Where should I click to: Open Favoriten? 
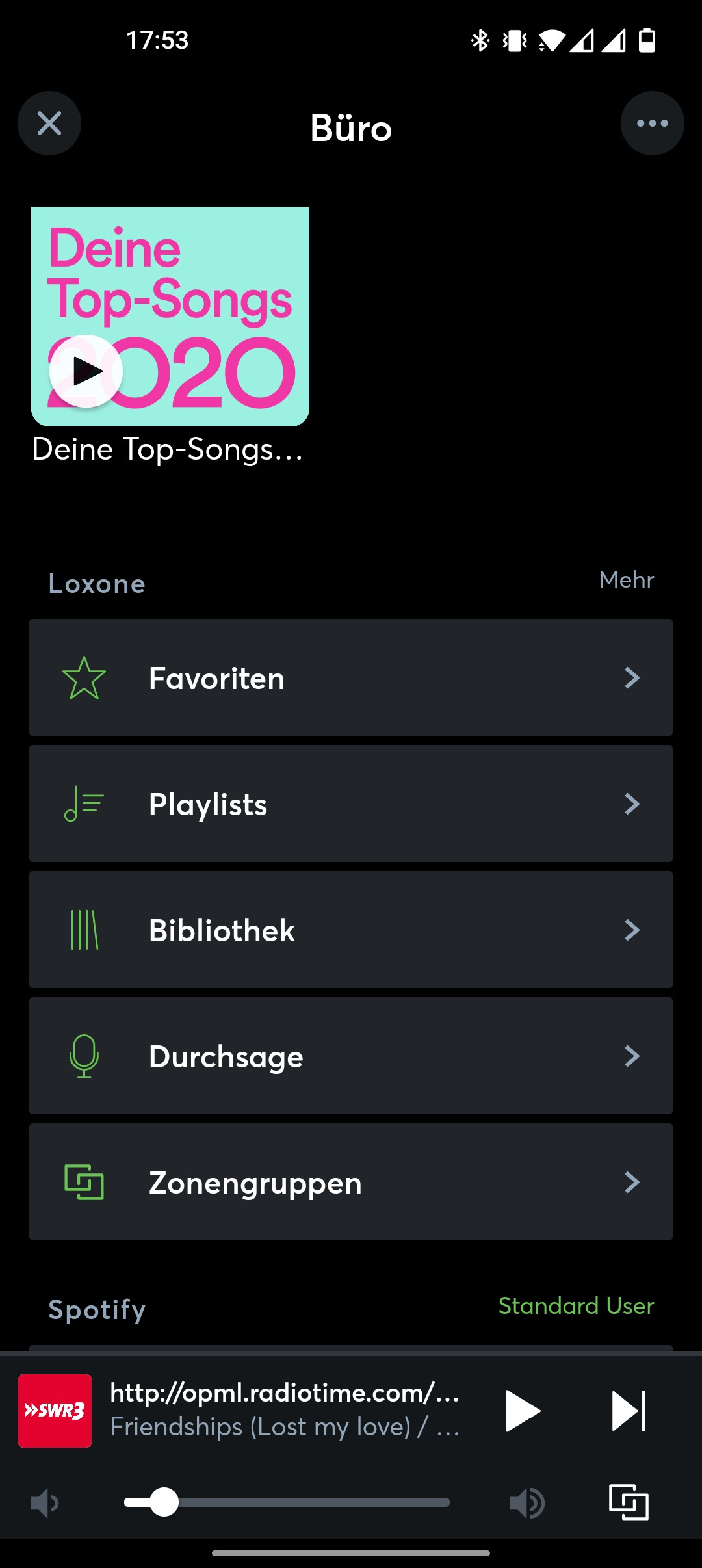pyautogui.click(x=351, y=677)
